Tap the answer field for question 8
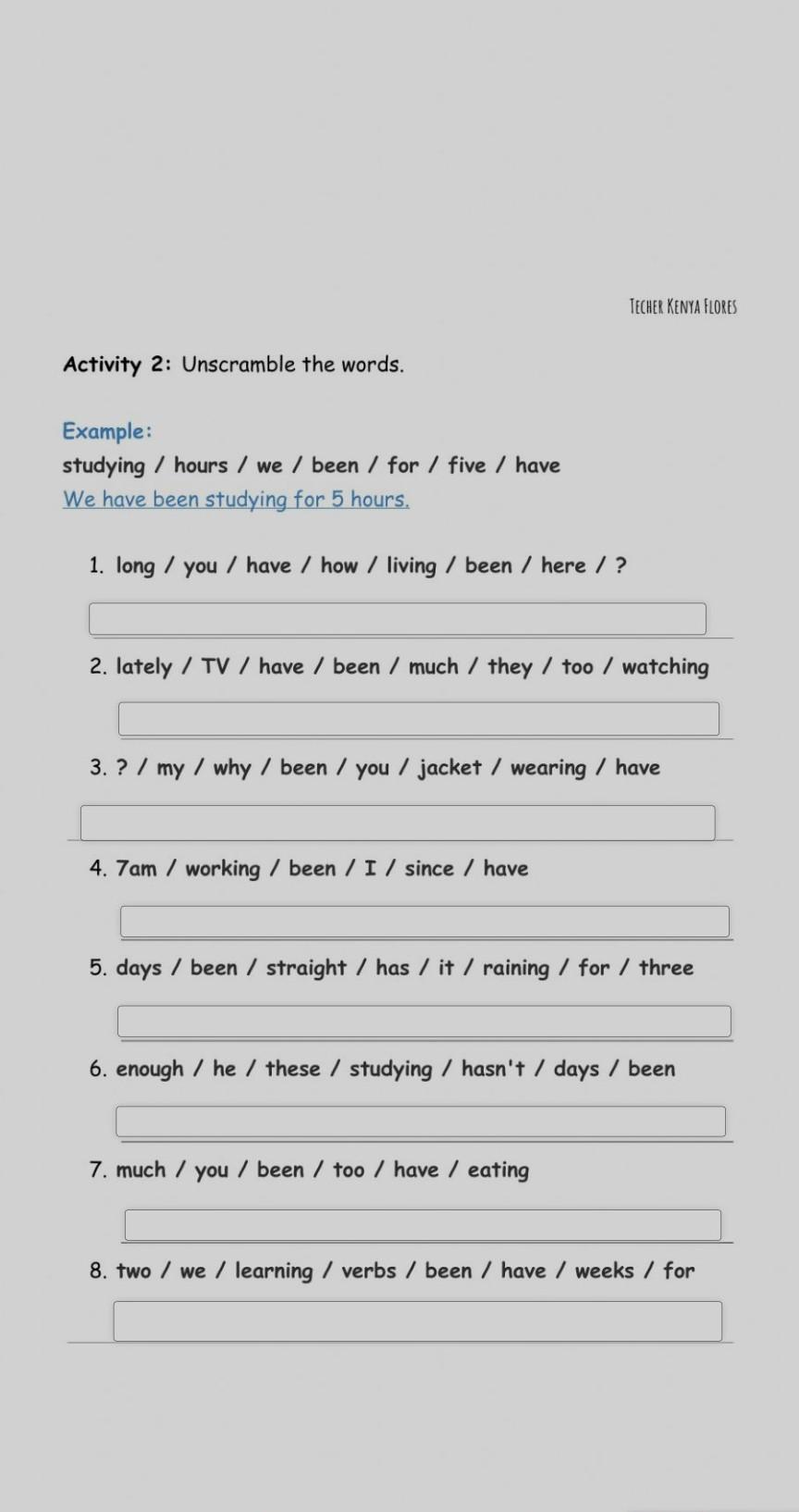Viewport: 799px width, 1512px height. pyautogui.click(x=418, y=1321)
